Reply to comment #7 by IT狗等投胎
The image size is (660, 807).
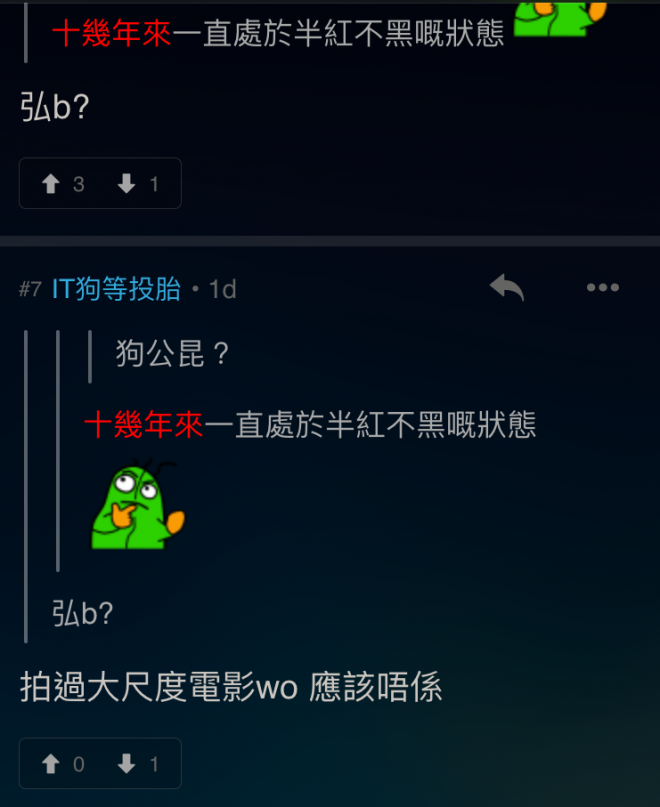[507, 288]
